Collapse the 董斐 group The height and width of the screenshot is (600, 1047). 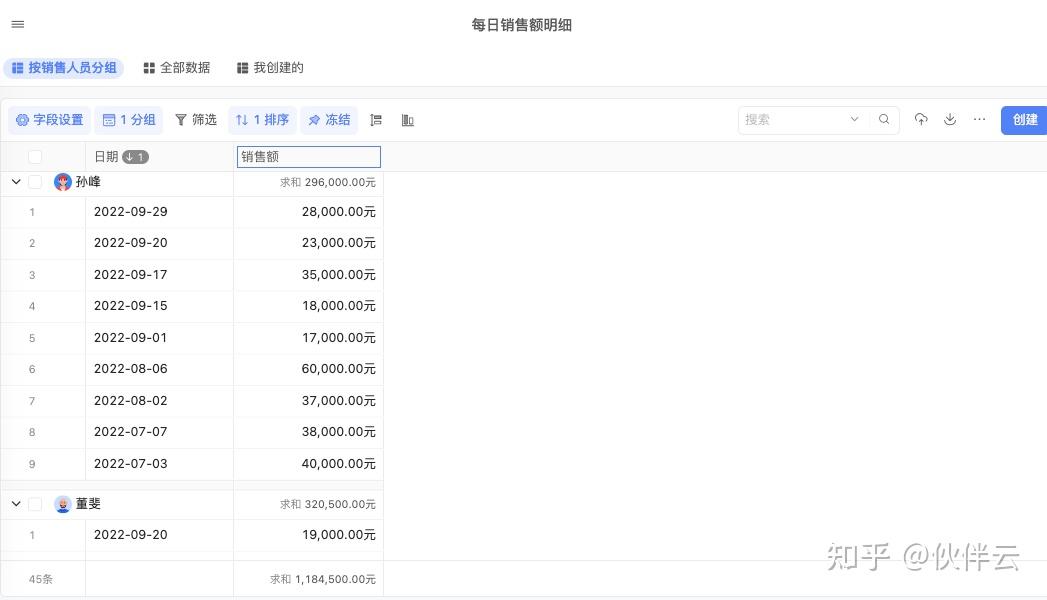point(16,504)
